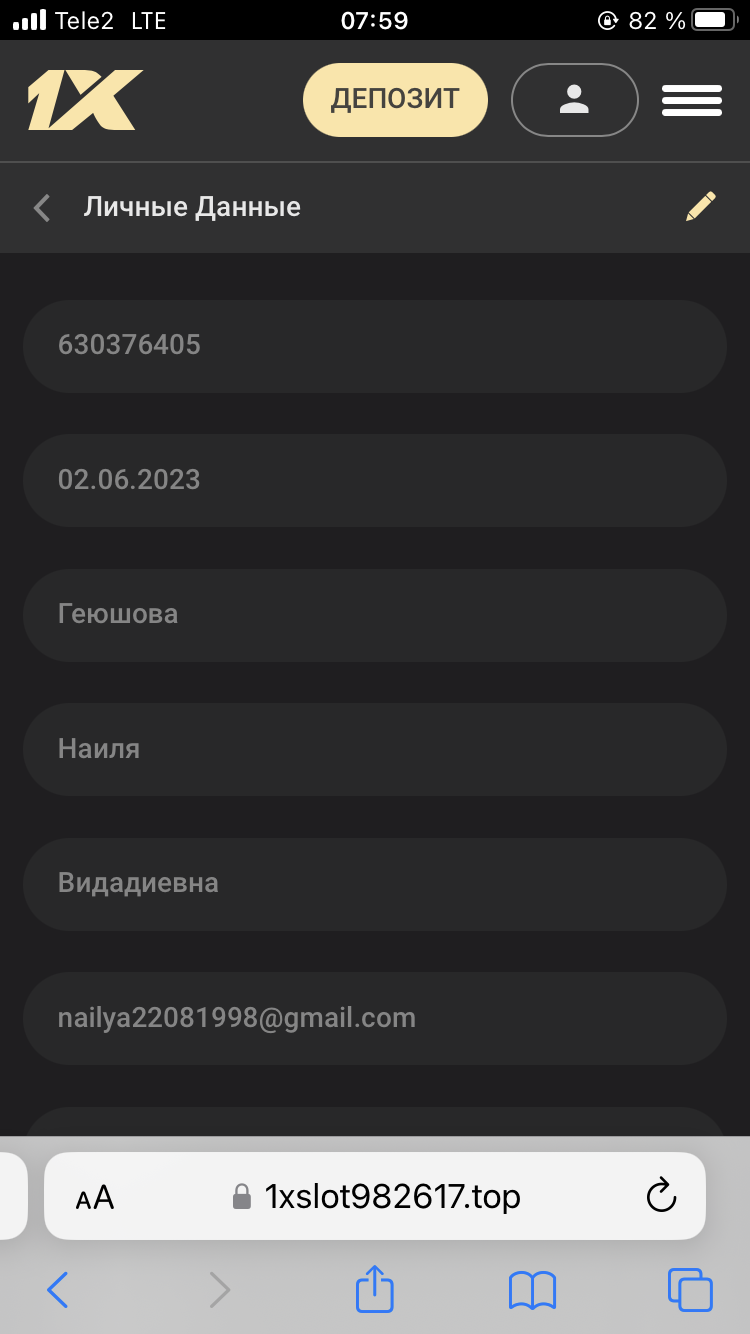Tap the ДЕПОЗИТ button

(395, 99)
